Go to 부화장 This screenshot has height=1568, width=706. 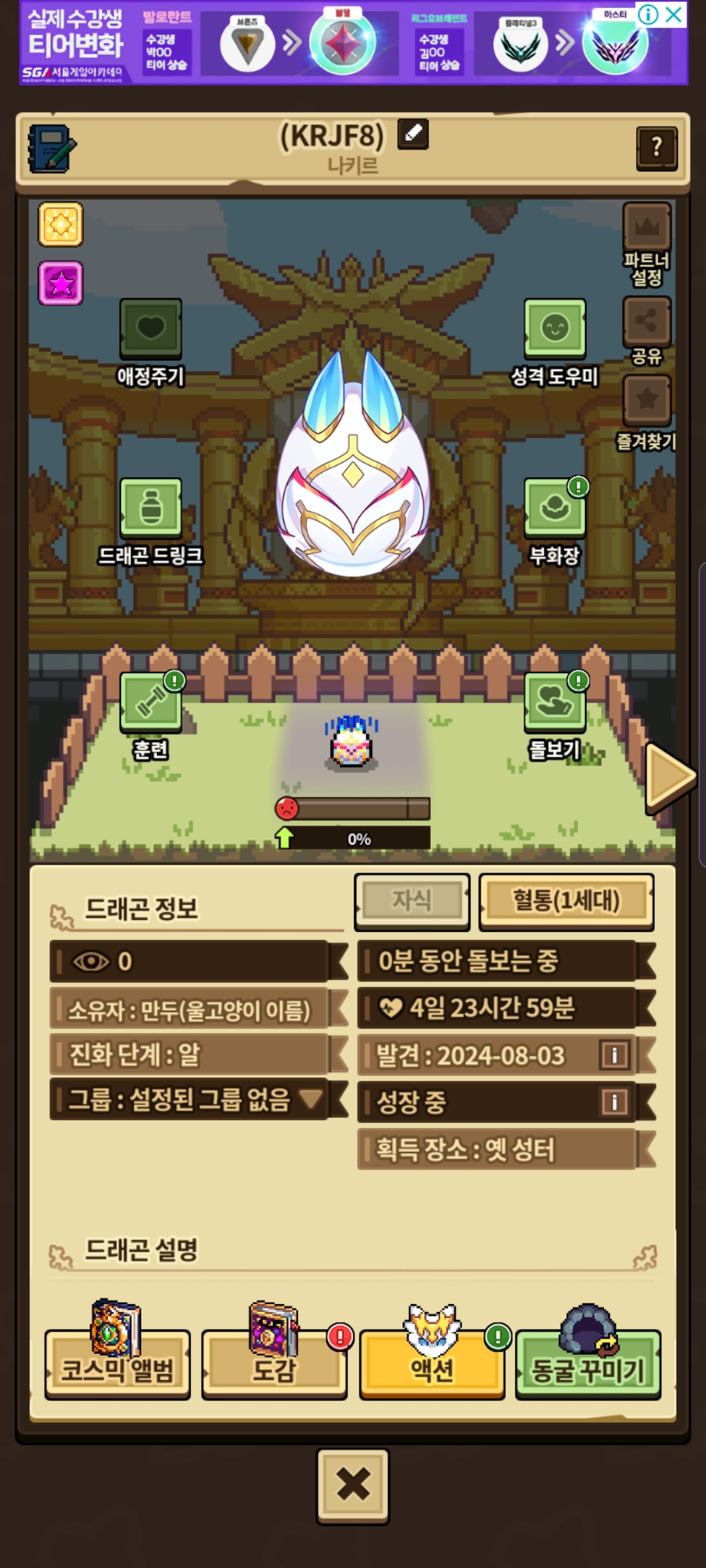tap(554, 508)
